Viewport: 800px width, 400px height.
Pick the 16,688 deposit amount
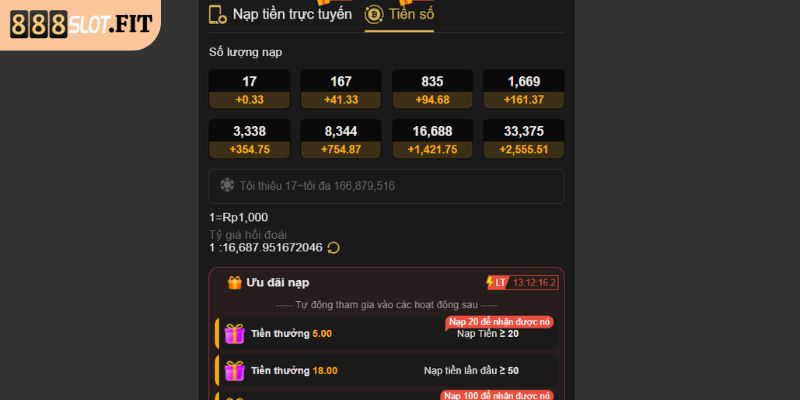pyautogui.click(x=432, y=139)
